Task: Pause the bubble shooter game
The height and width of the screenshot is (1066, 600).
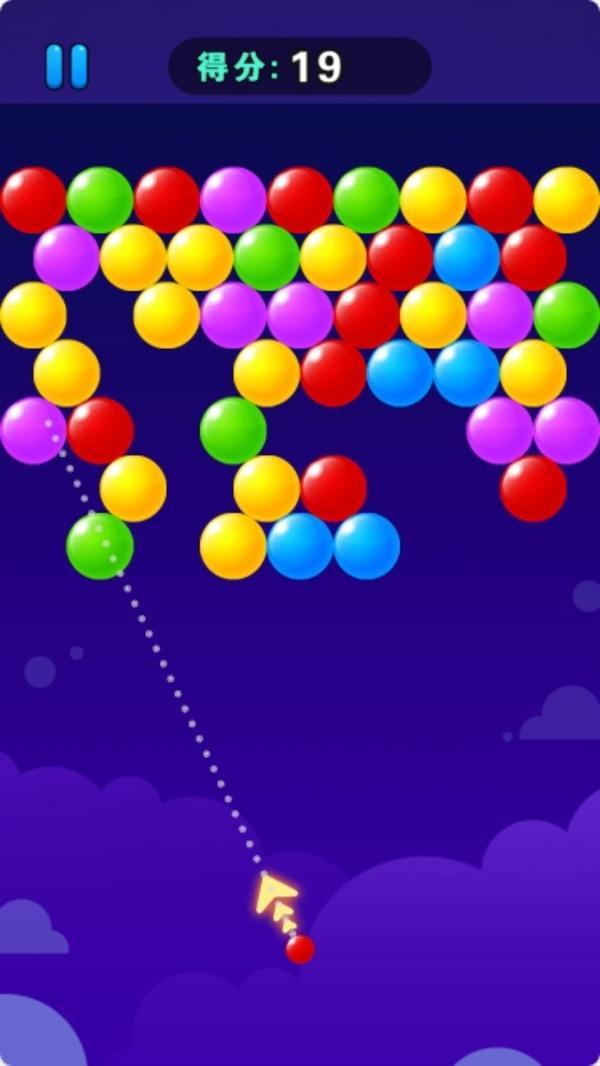Action: point(67,66)
